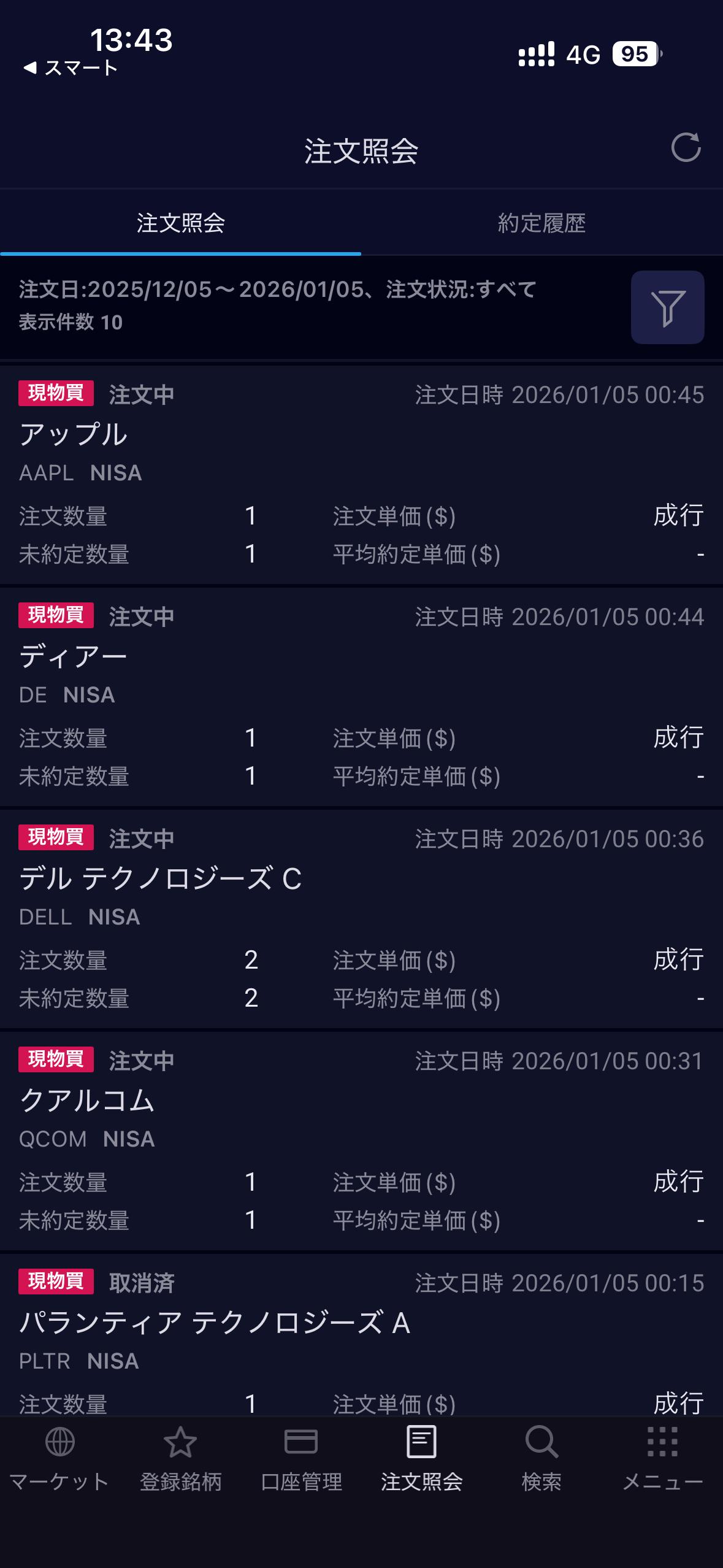Open the メニュー tab
The image size is (723, 1568).
[x=662, y=1460]
